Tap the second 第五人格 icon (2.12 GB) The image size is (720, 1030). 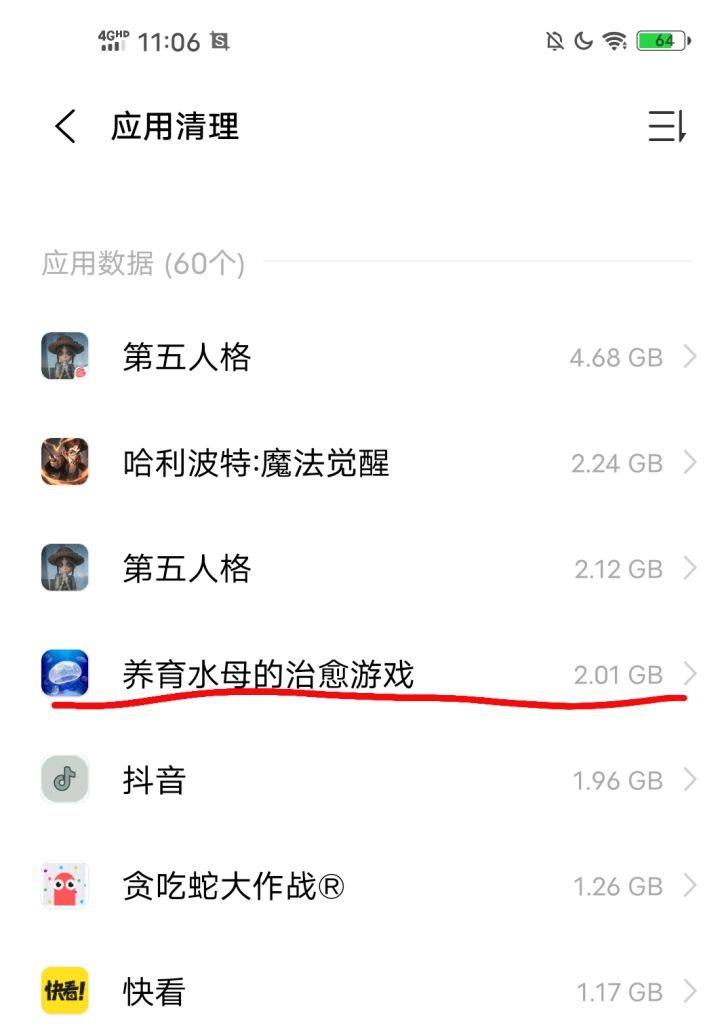[64, 568]
